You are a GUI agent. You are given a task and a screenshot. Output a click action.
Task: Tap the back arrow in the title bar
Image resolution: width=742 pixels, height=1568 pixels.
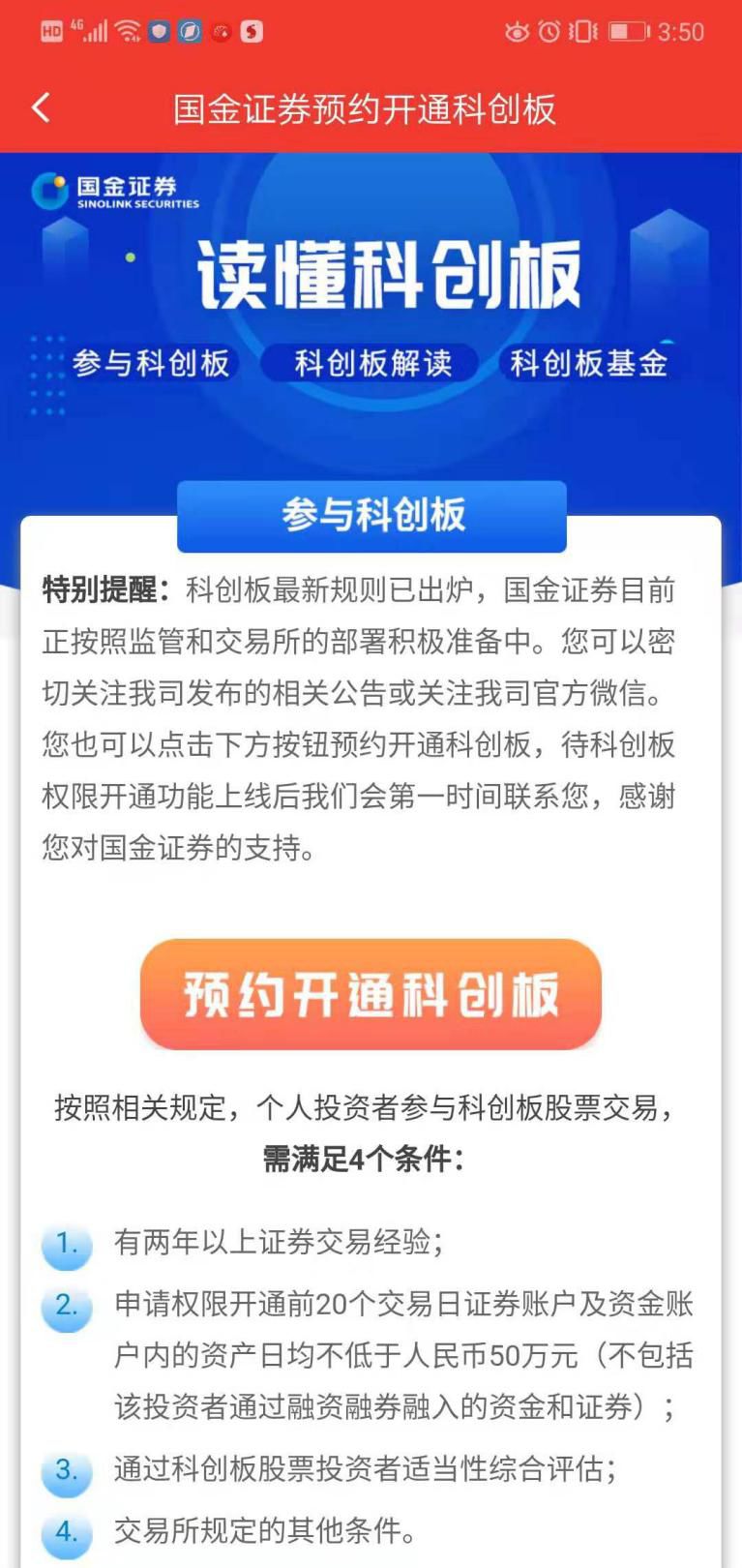pos(41,106)
